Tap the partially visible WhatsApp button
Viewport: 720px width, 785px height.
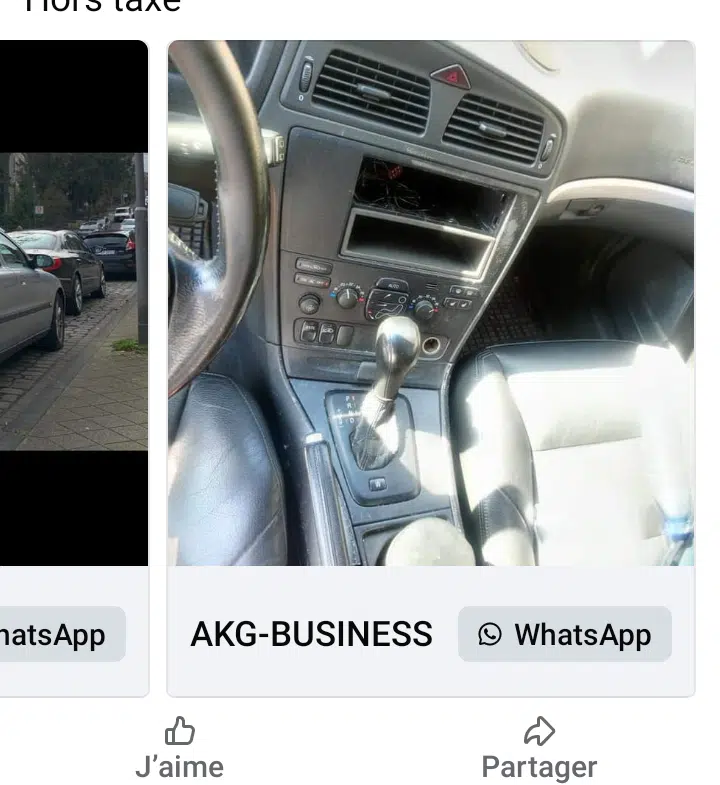tap(60, 634)
